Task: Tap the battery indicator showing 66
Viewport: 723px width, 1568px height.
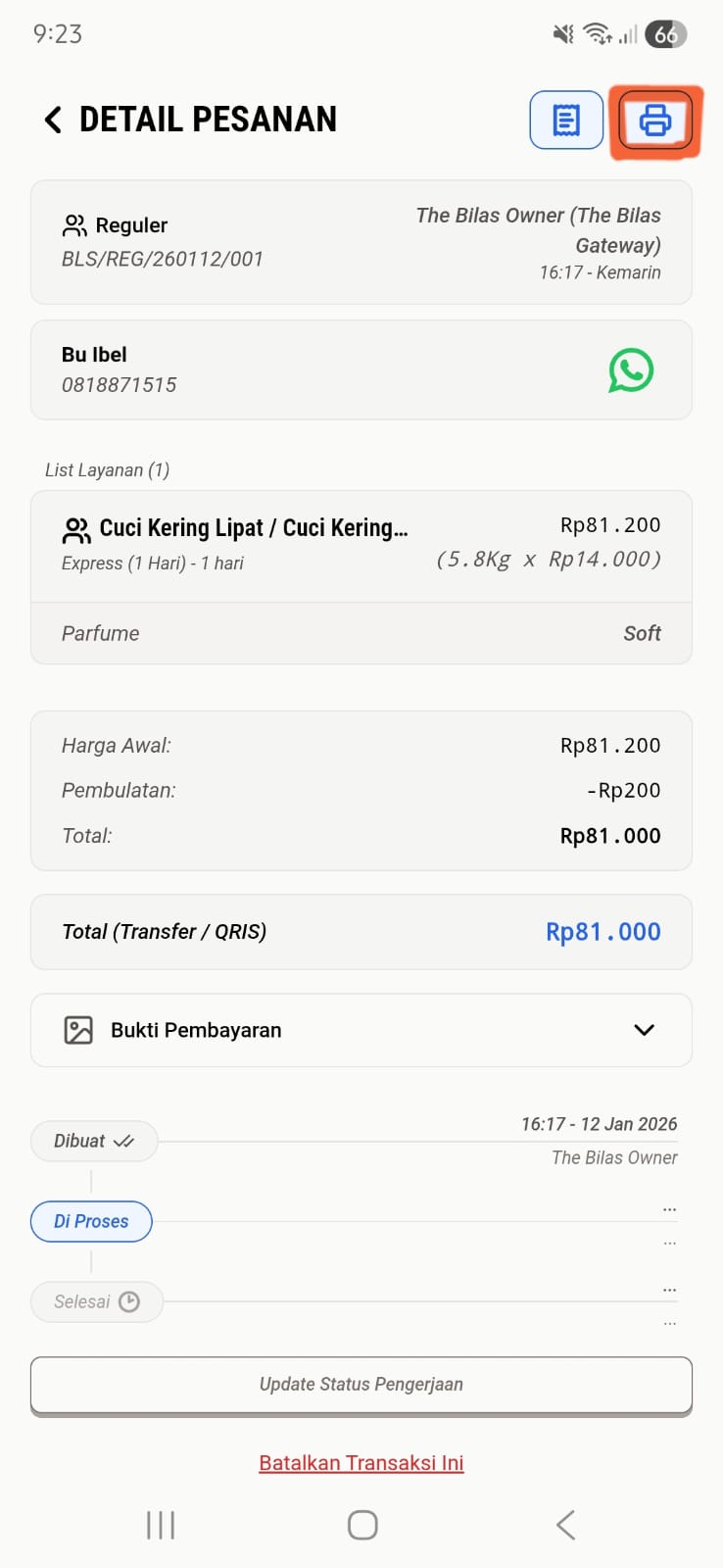Action: [665, 33]
